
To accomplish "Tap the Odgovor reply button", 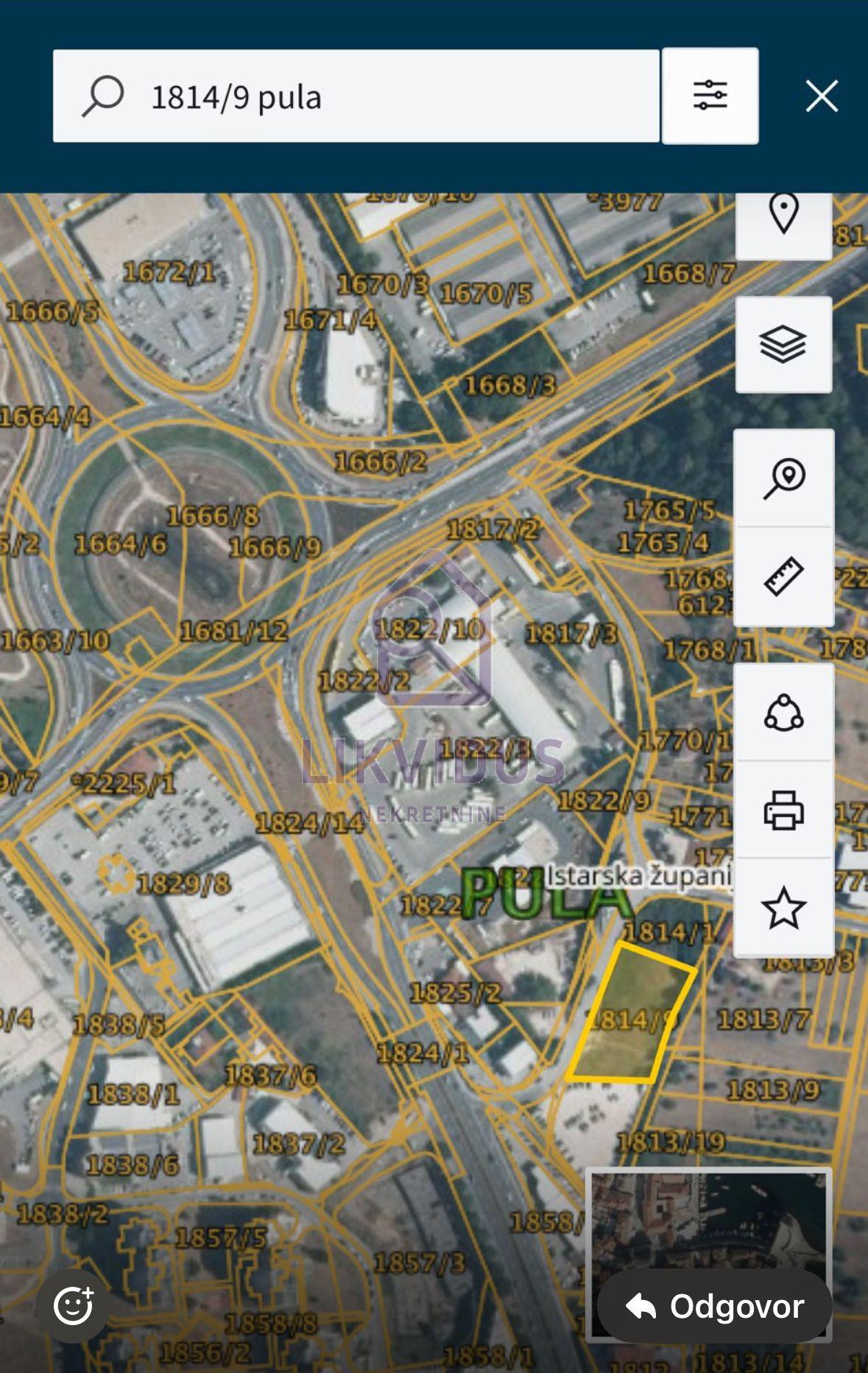I will click(x=714, y=1306).
